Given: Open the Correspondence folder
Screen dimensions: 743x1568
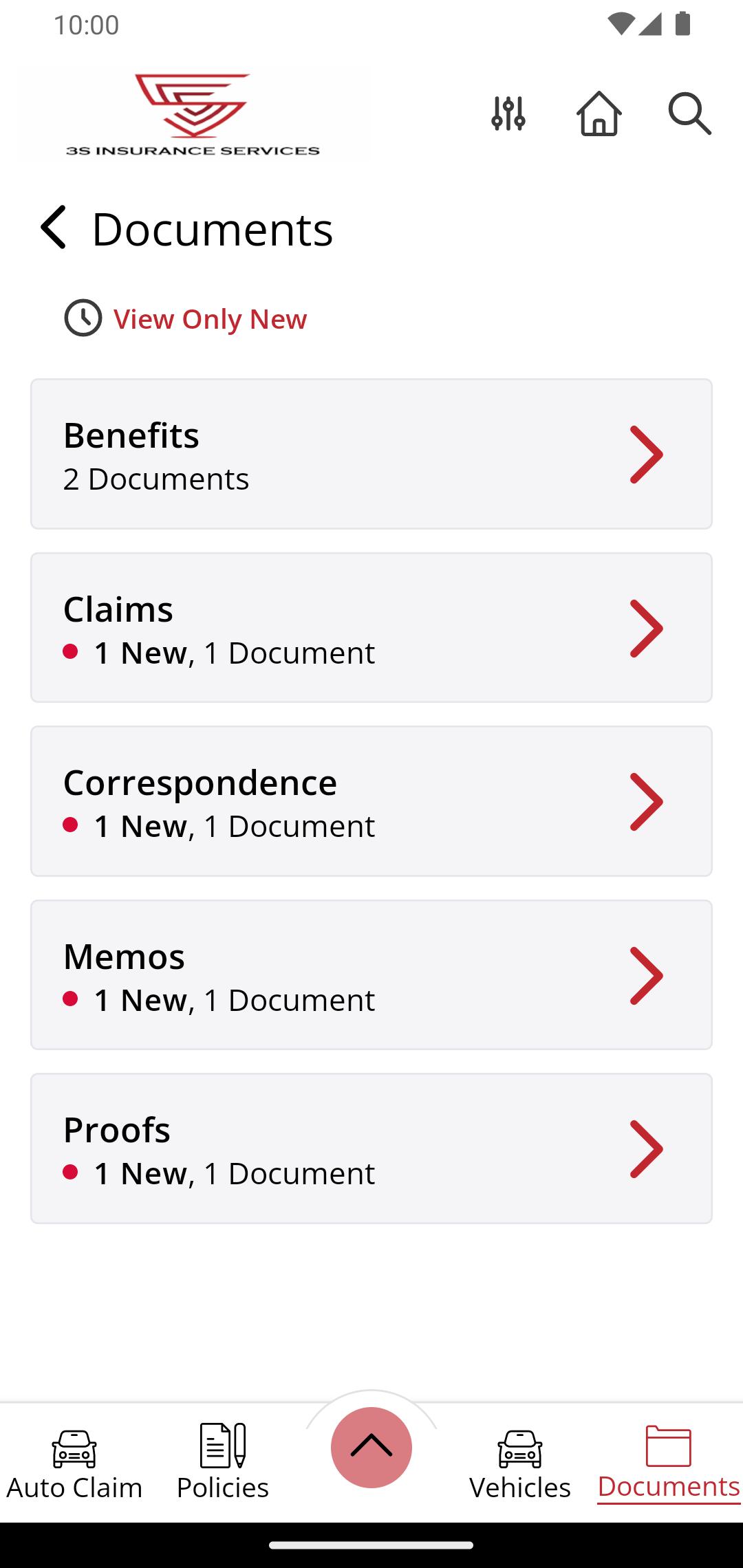Looking at the screenshot, I should (371, 801).
